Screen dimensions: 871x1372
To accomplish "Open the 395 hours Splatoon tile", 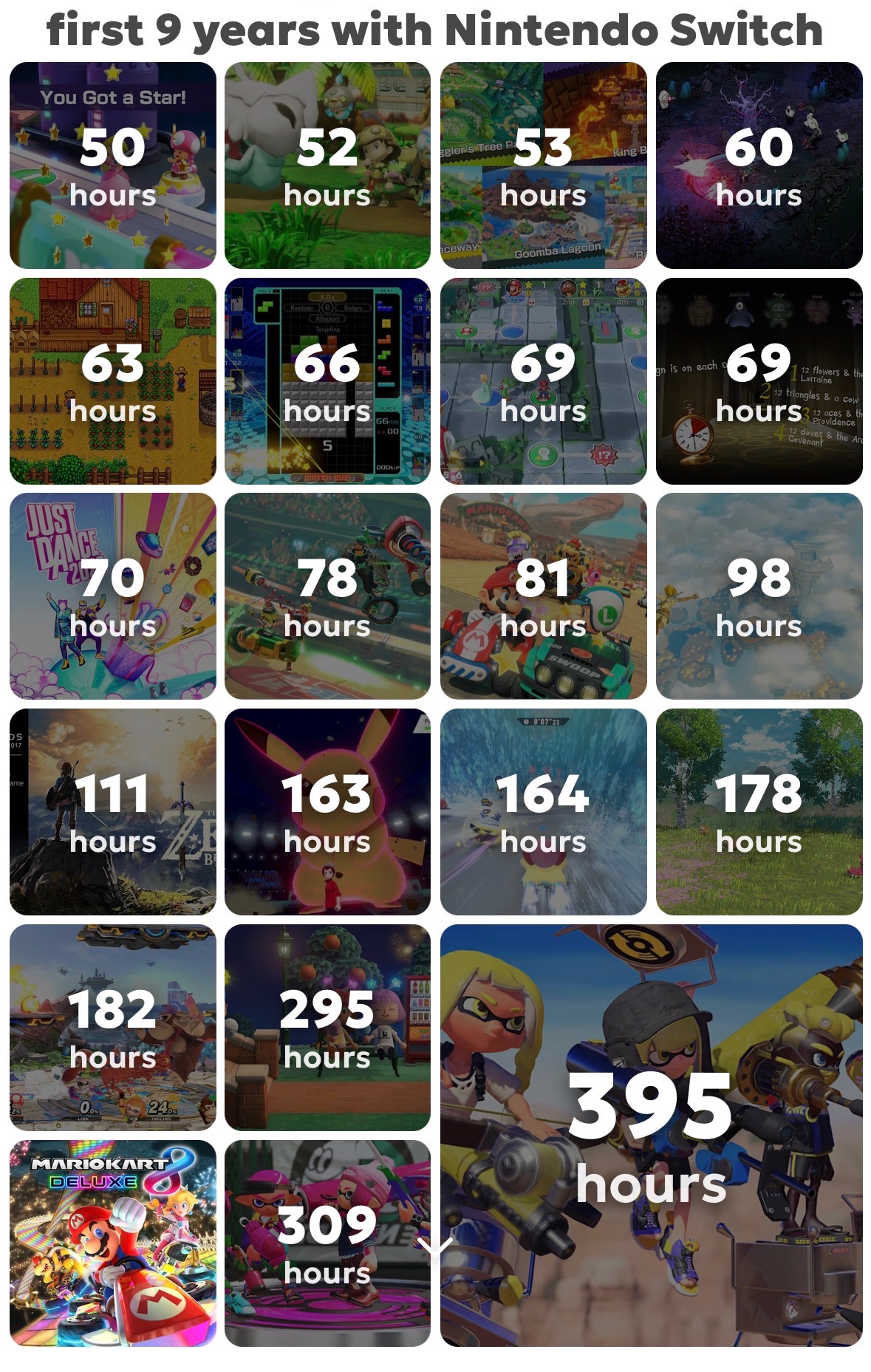I will 651,1134.
